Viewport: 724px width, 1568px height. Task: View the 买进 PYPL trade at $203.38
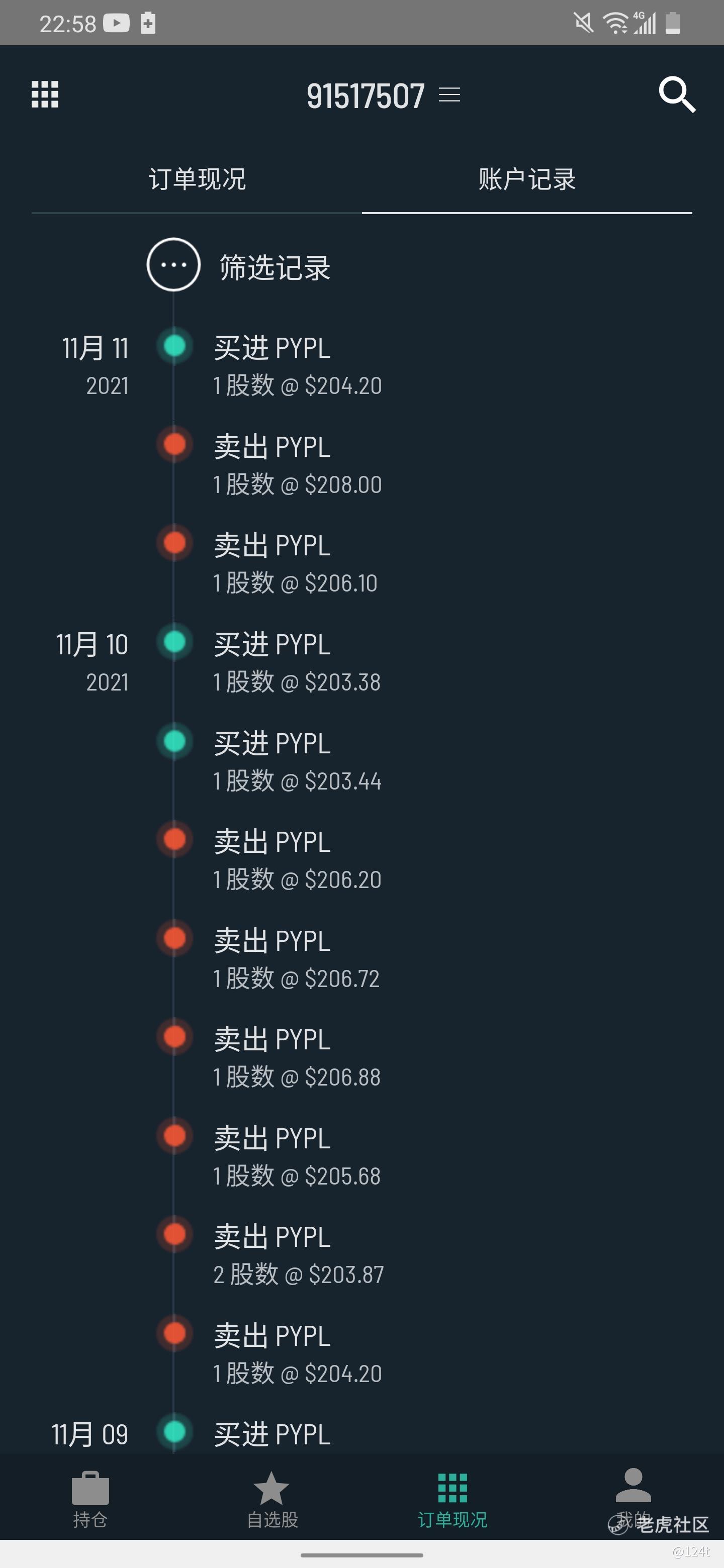click(297, 662)
